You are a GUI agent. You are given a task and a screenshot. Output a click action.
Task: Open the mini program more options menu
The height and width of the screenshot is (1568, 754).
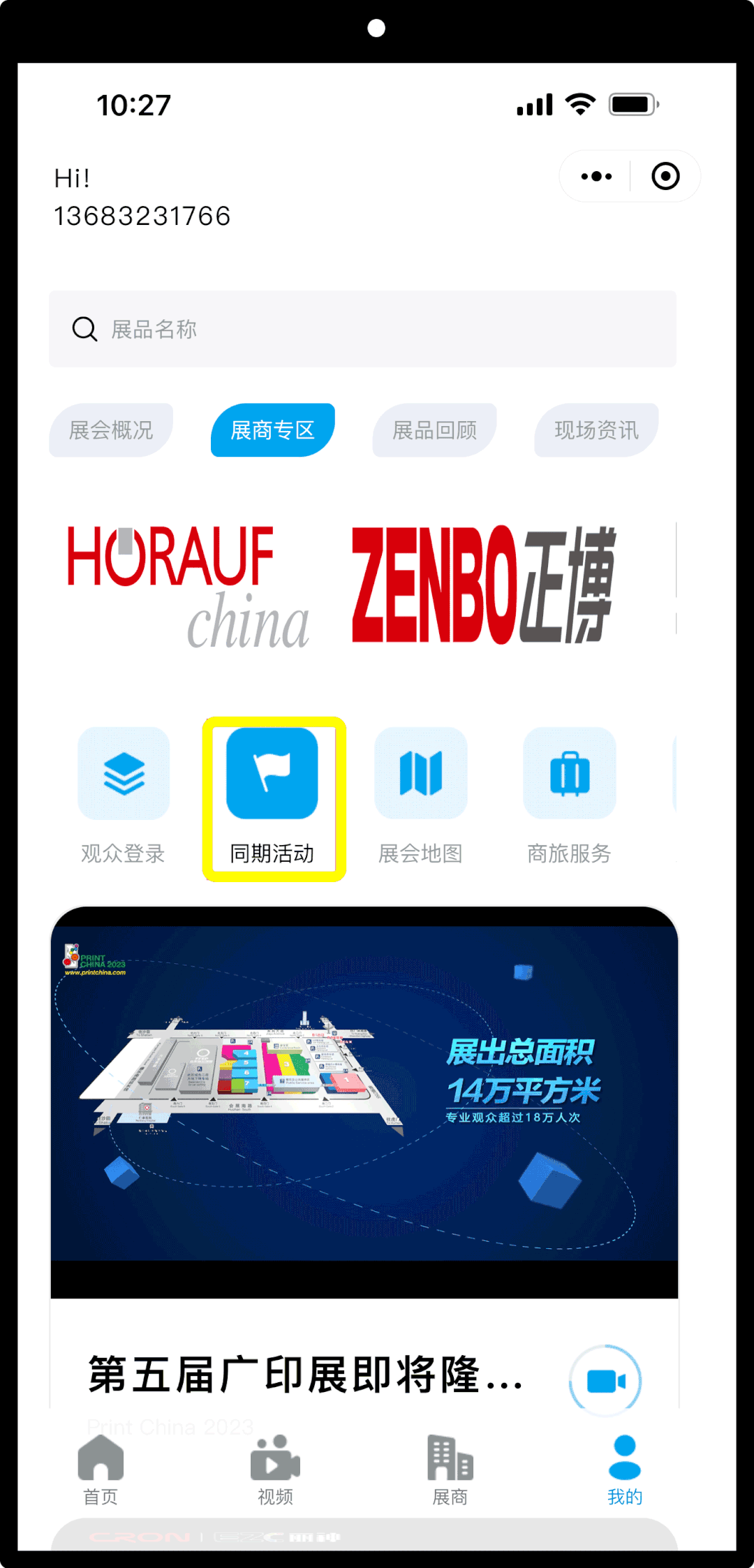click(x=596, y=177)
